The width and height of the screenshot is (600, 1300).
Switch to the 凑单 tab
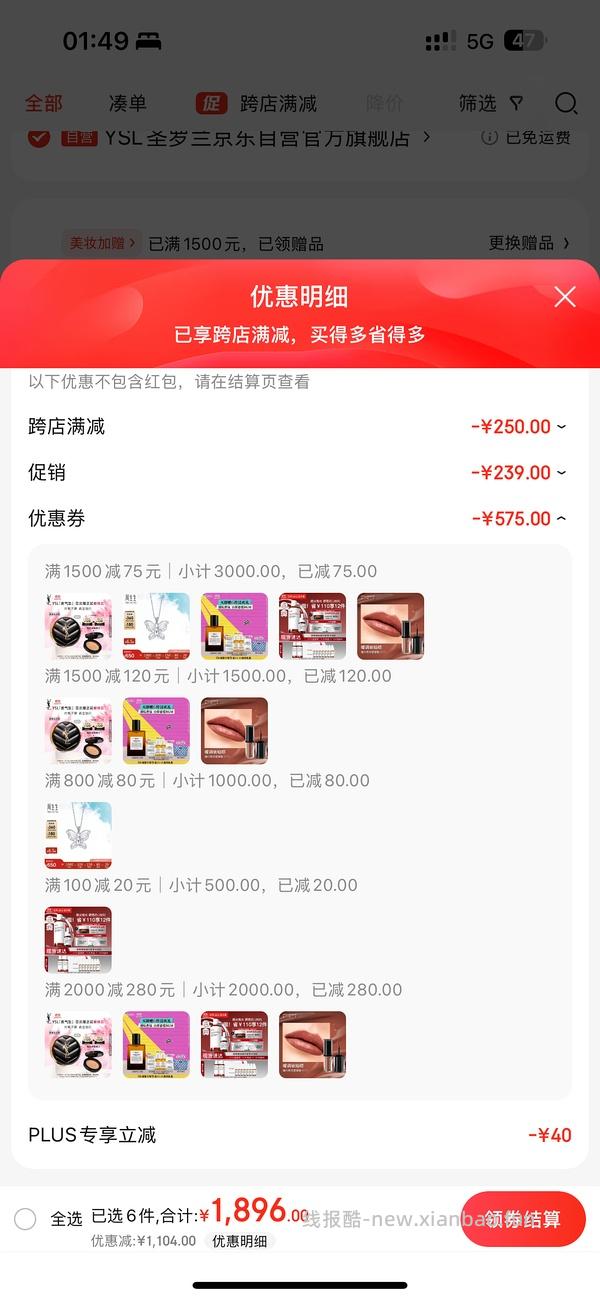point(127,103)
